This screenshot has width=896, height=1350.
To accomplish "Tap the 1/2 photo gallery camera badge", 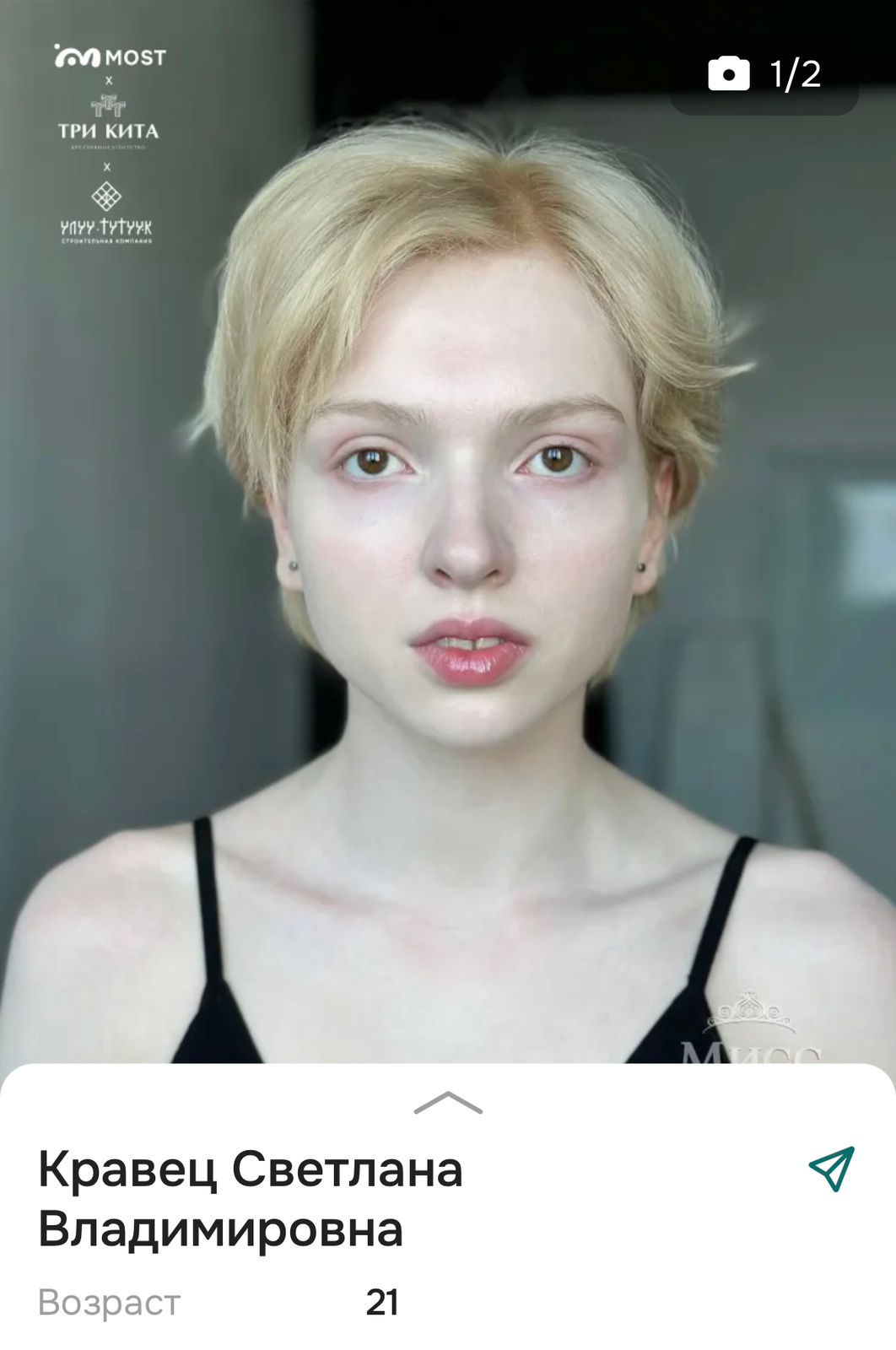I will pos(764,74).
